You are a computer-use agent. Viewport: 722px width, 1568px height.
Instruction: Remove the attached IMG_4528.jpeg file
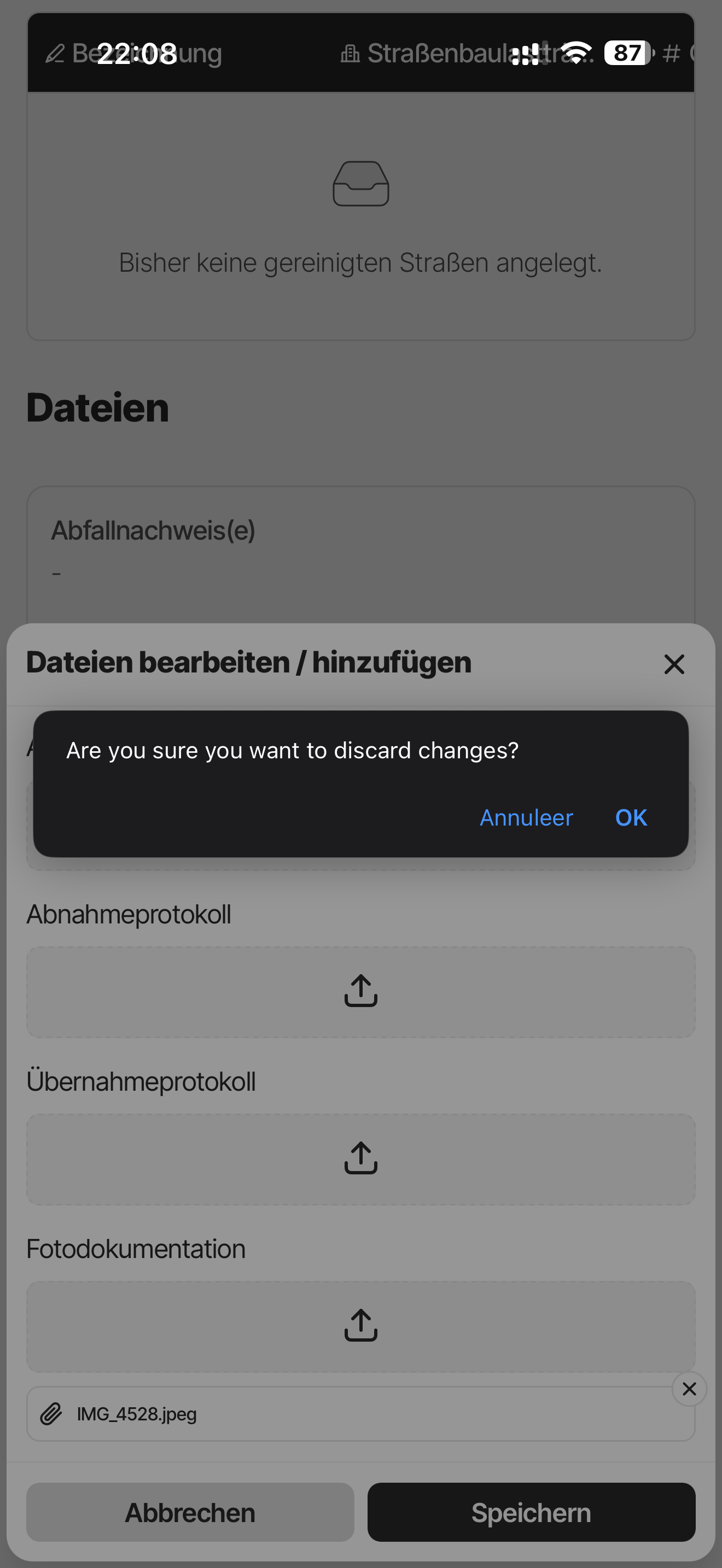point(689,1389)
